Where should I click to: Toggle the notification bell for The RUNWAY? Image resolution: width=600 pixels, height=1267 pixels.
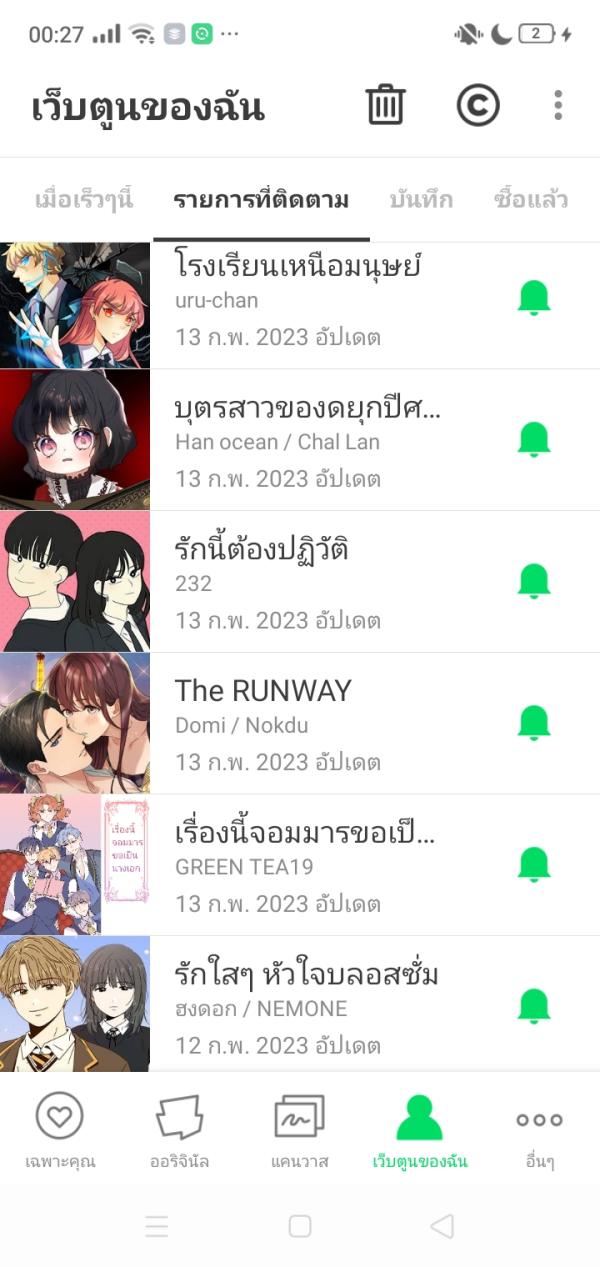point(534,723)
